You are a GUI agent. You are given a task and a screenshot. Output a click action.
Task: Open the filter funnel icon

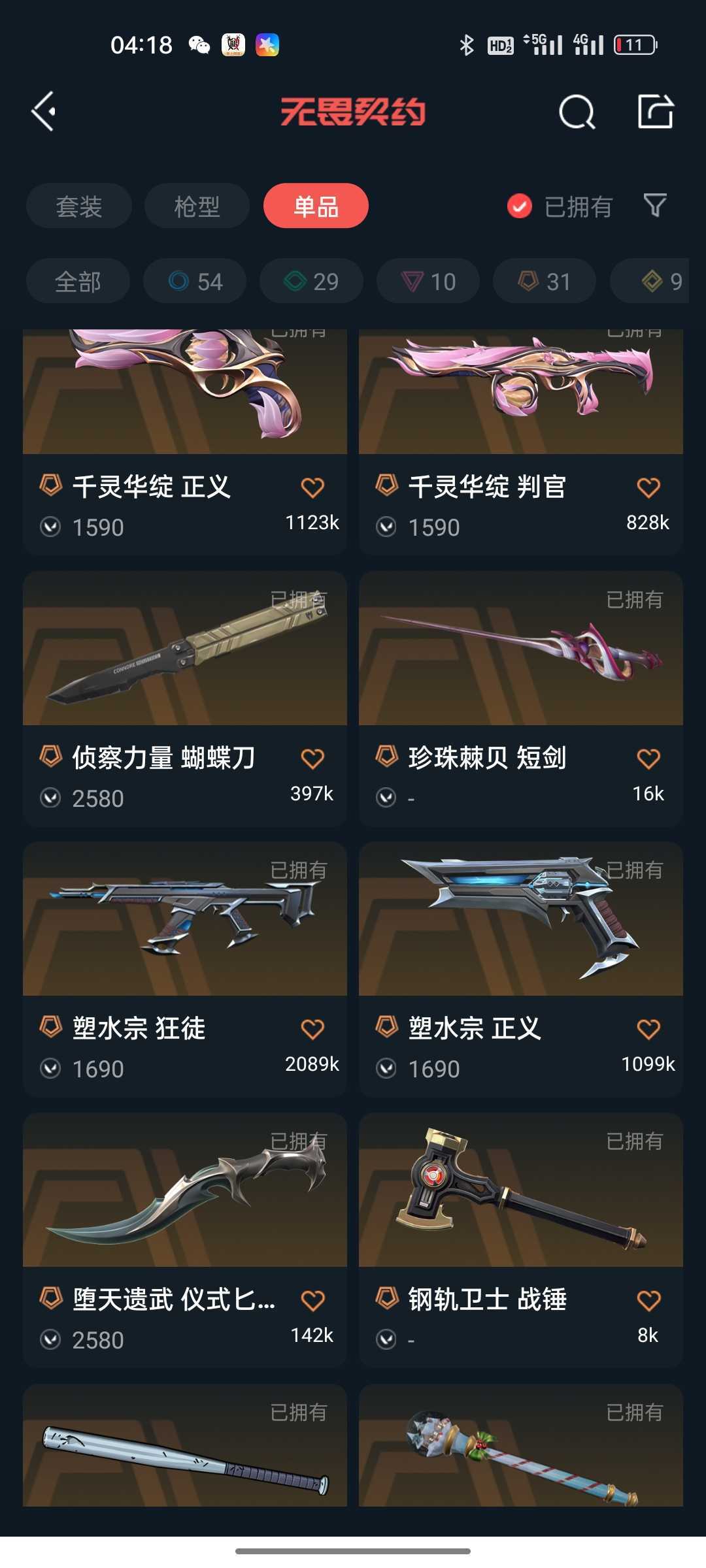point(657,206)
